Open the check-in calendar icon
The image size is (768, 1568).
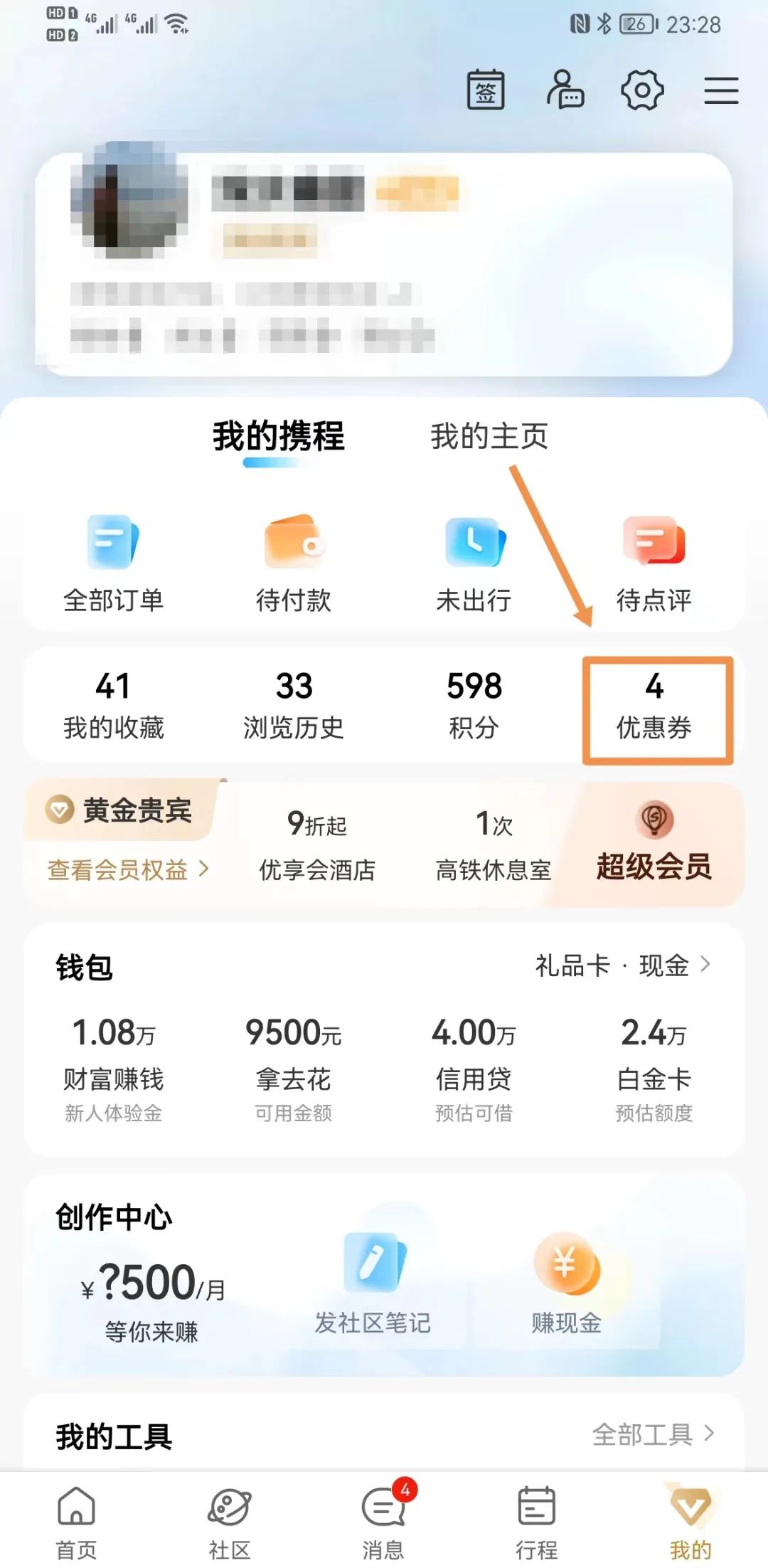487,90
